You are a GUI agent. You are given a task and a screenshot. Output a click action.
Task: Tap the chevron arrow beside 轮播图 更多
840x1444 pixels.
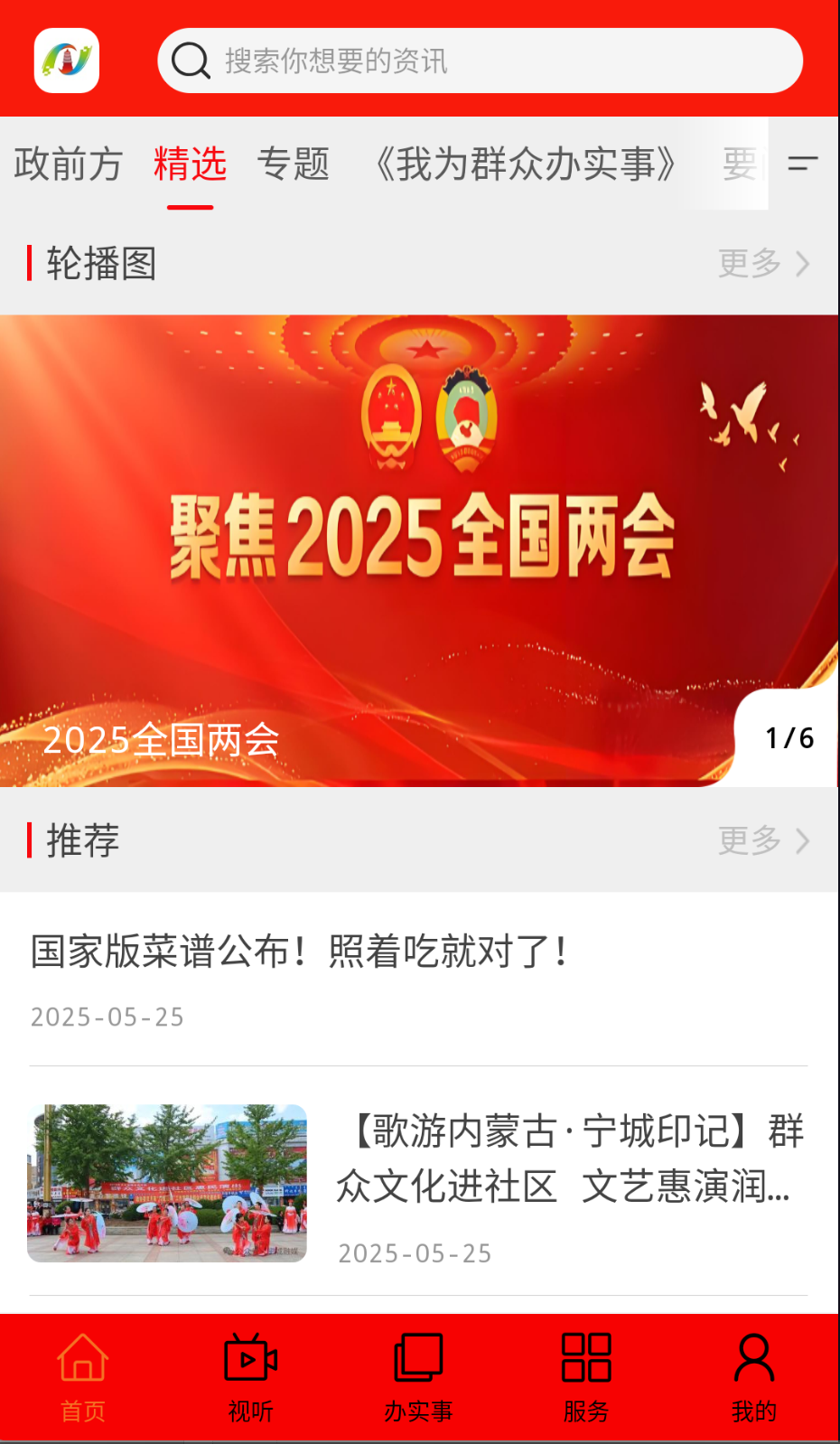point(802,264)
